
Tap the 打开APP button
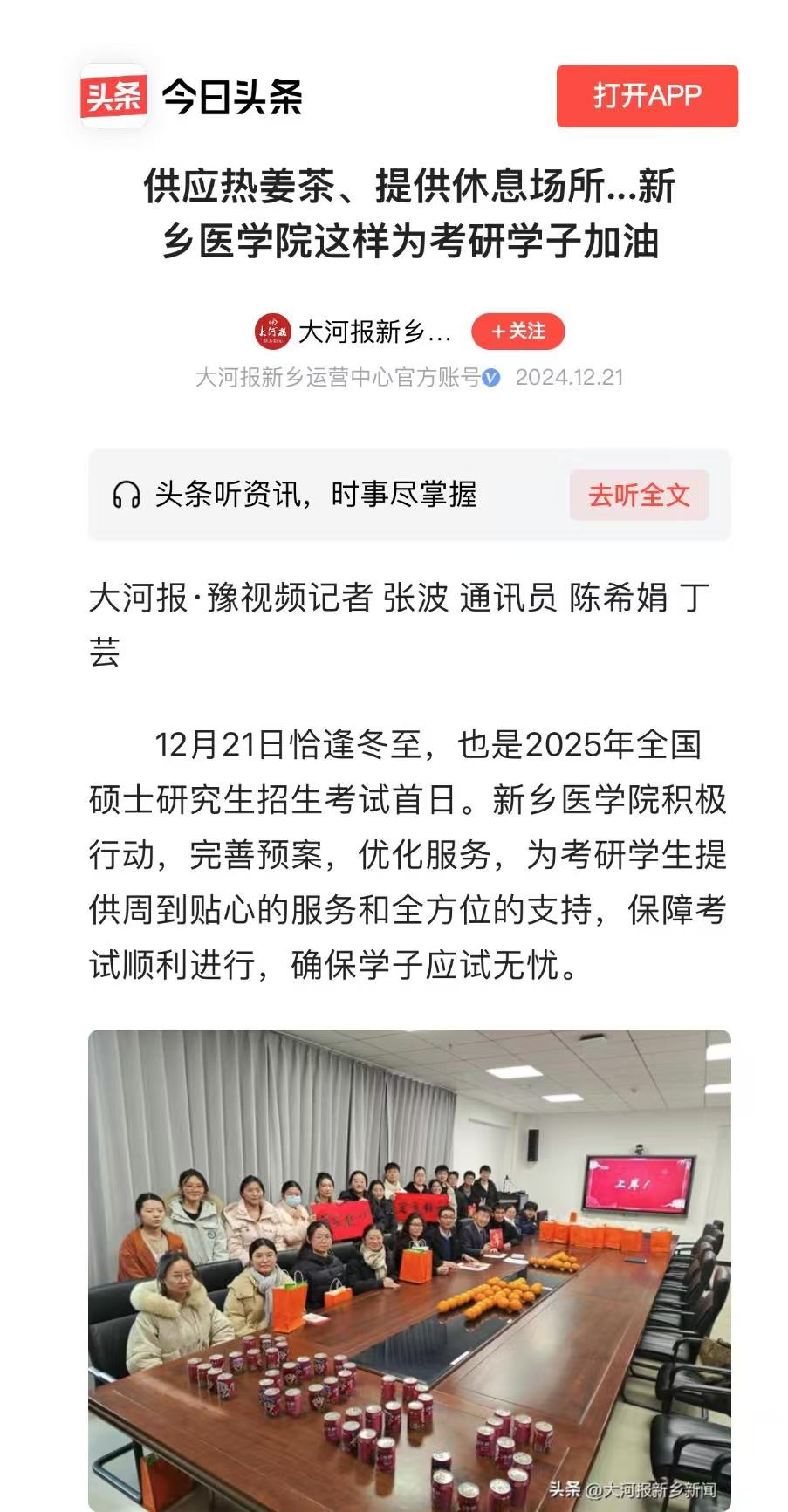(x=647, y=96)
